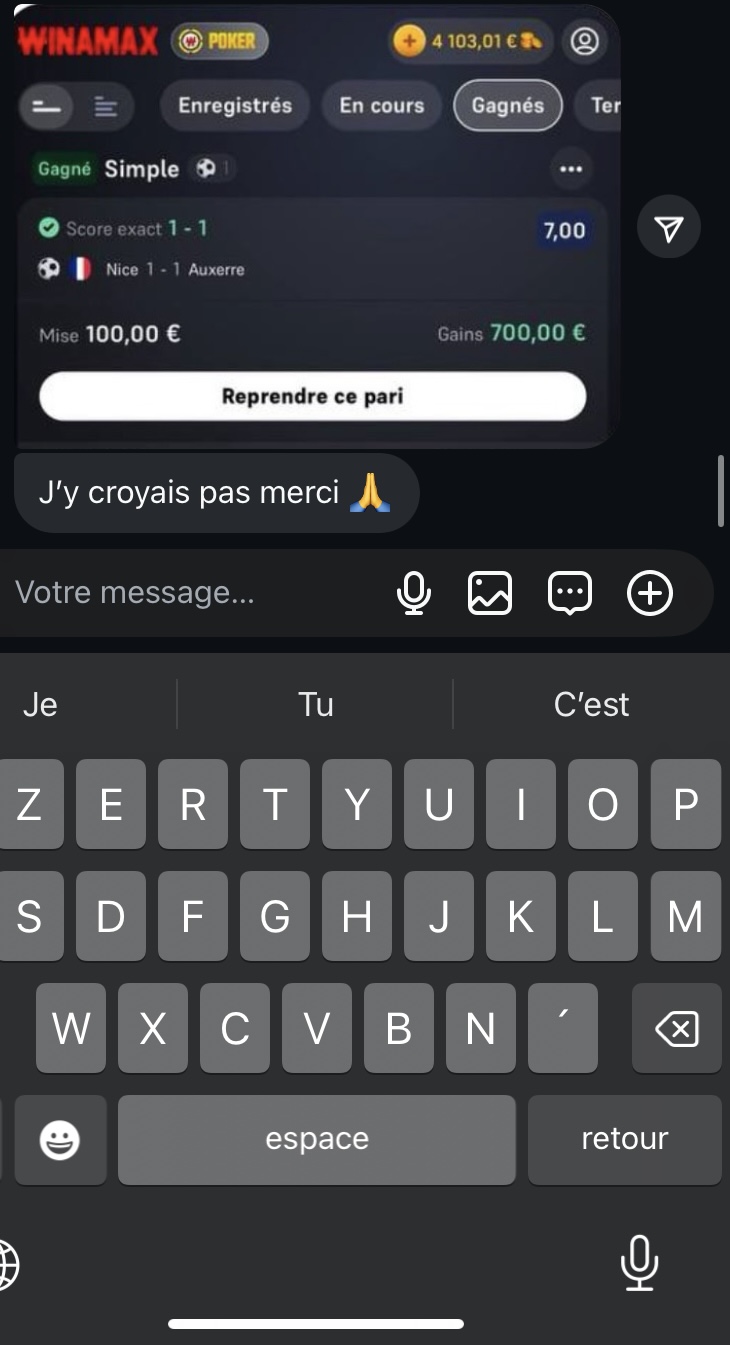Open the three-dot menu on the bet
Viewport: 730px width, 1345px height.
pos(571,168)
